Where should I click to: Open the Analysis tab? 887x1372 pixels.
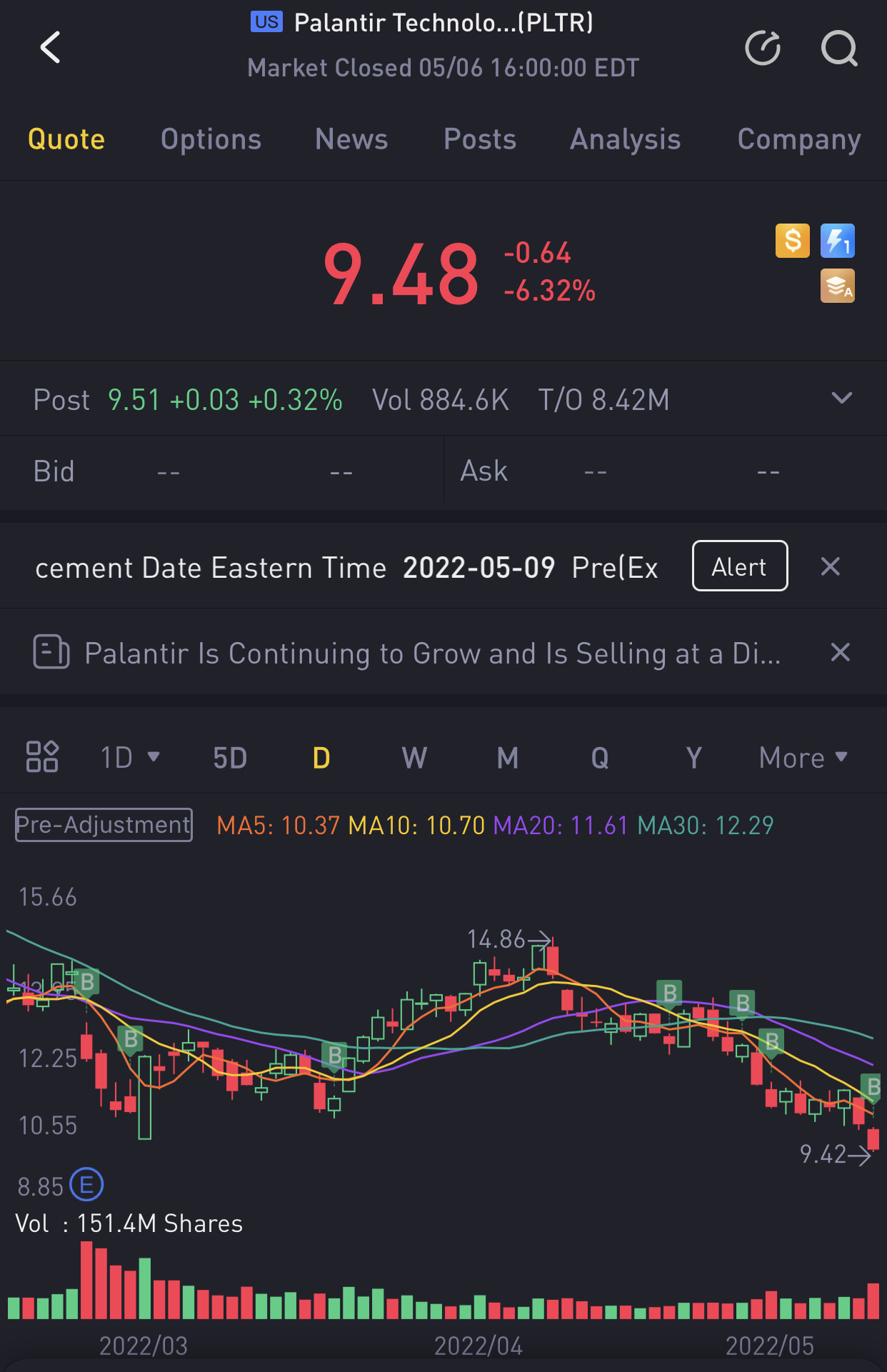(625, 139)
